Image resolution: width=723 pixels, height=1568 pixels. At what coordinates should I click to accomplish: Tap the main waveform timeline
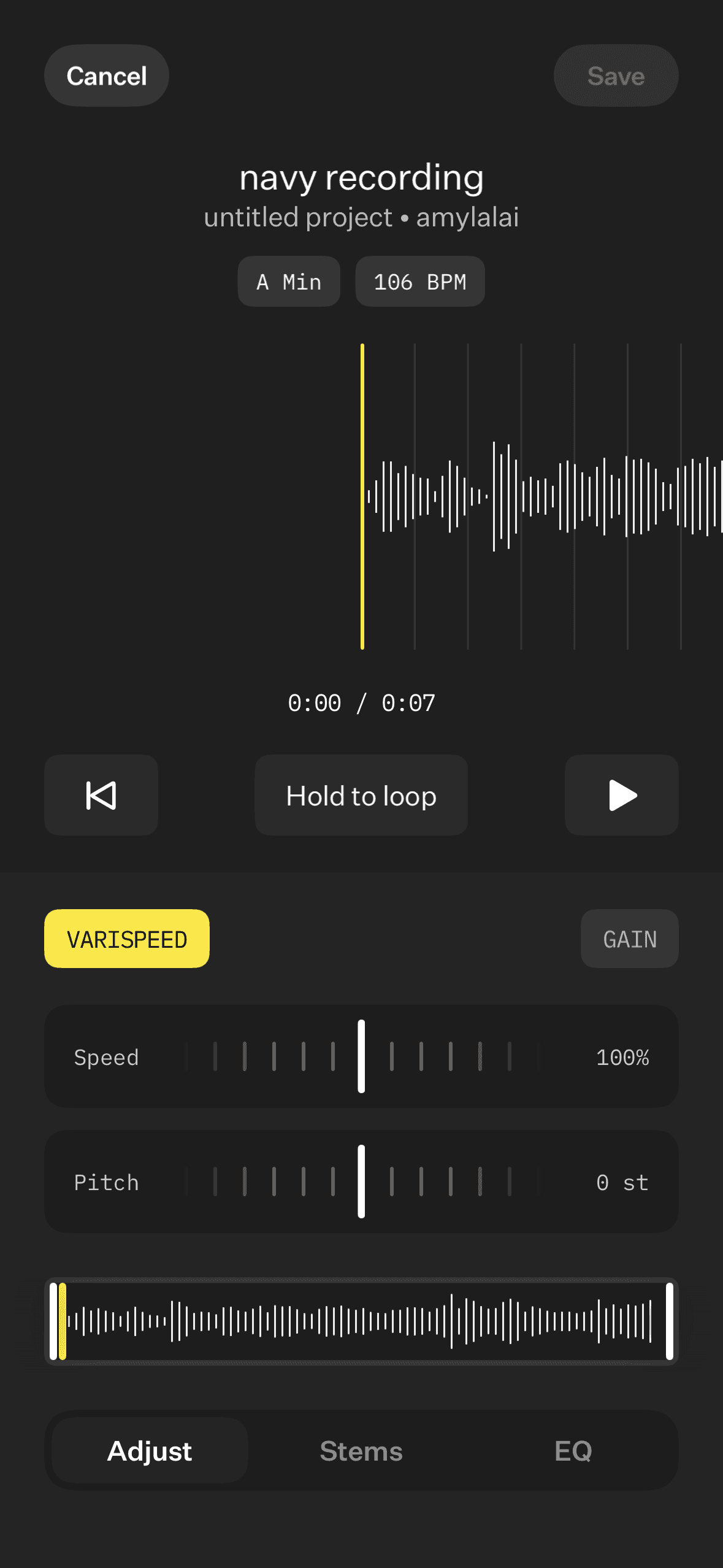[x=361, y=496]
